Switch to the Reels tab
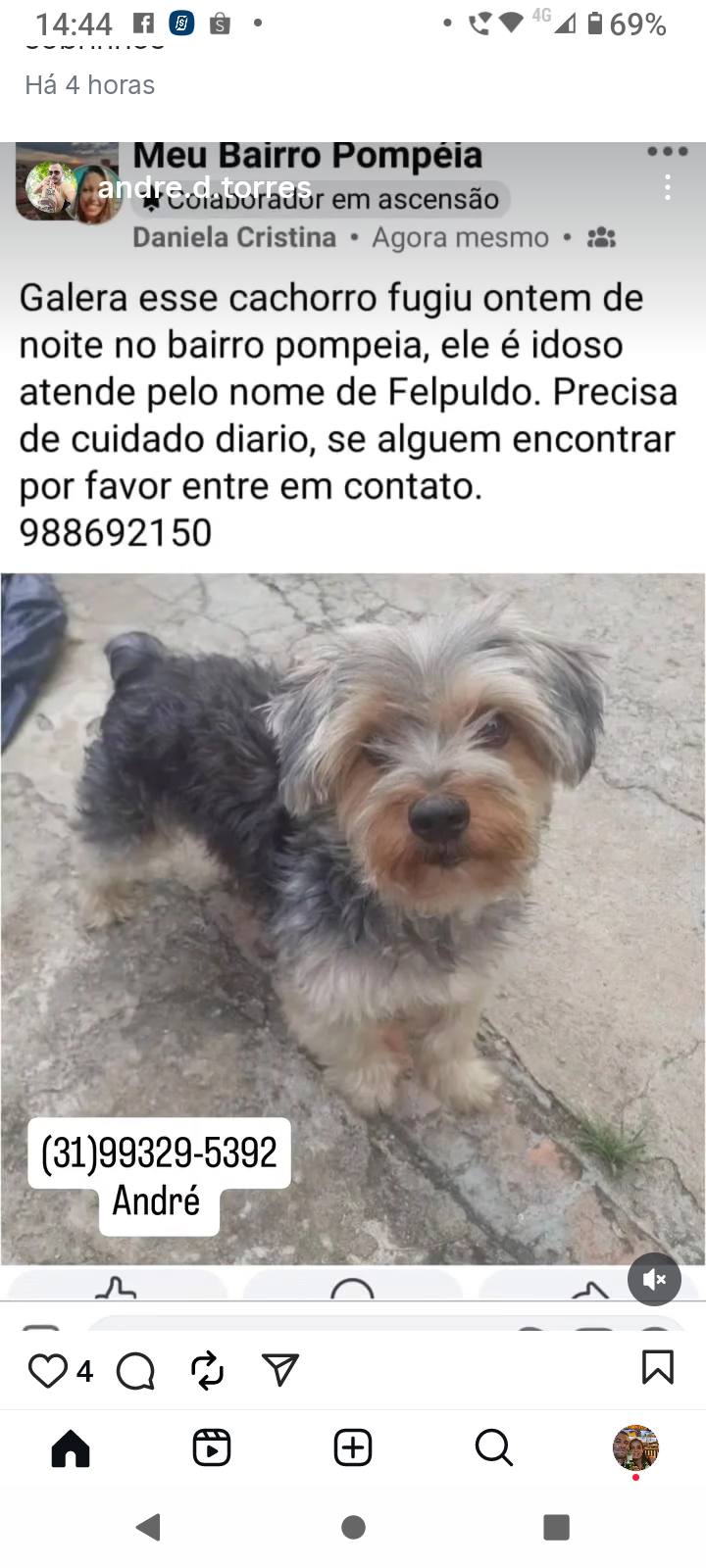The image size is (706, 1568). click(x=212, y=1447)
